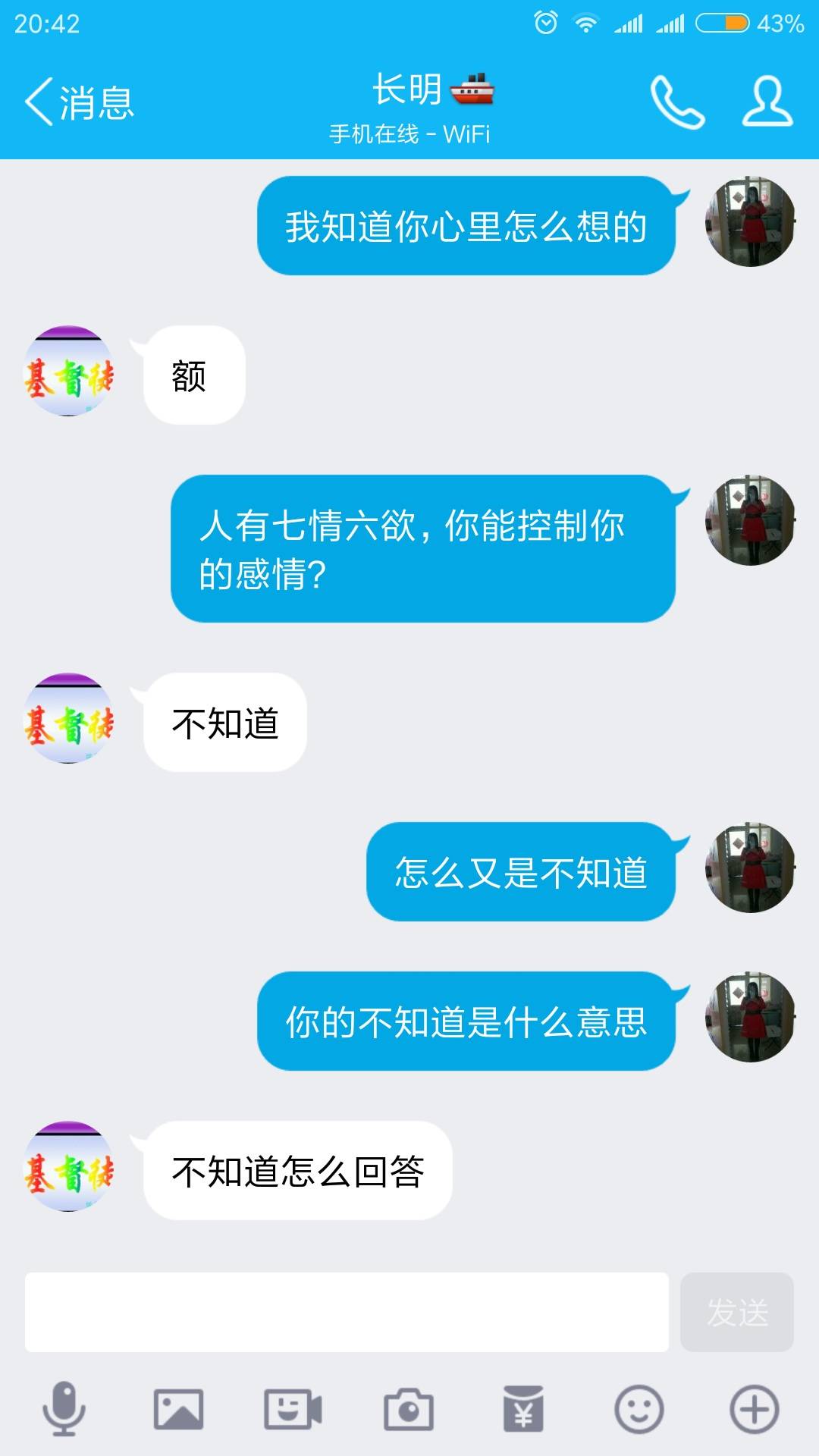This screenshot has height=1456, width=819.
Task: Start a voice call with 长明
Action: pos(677,102)
